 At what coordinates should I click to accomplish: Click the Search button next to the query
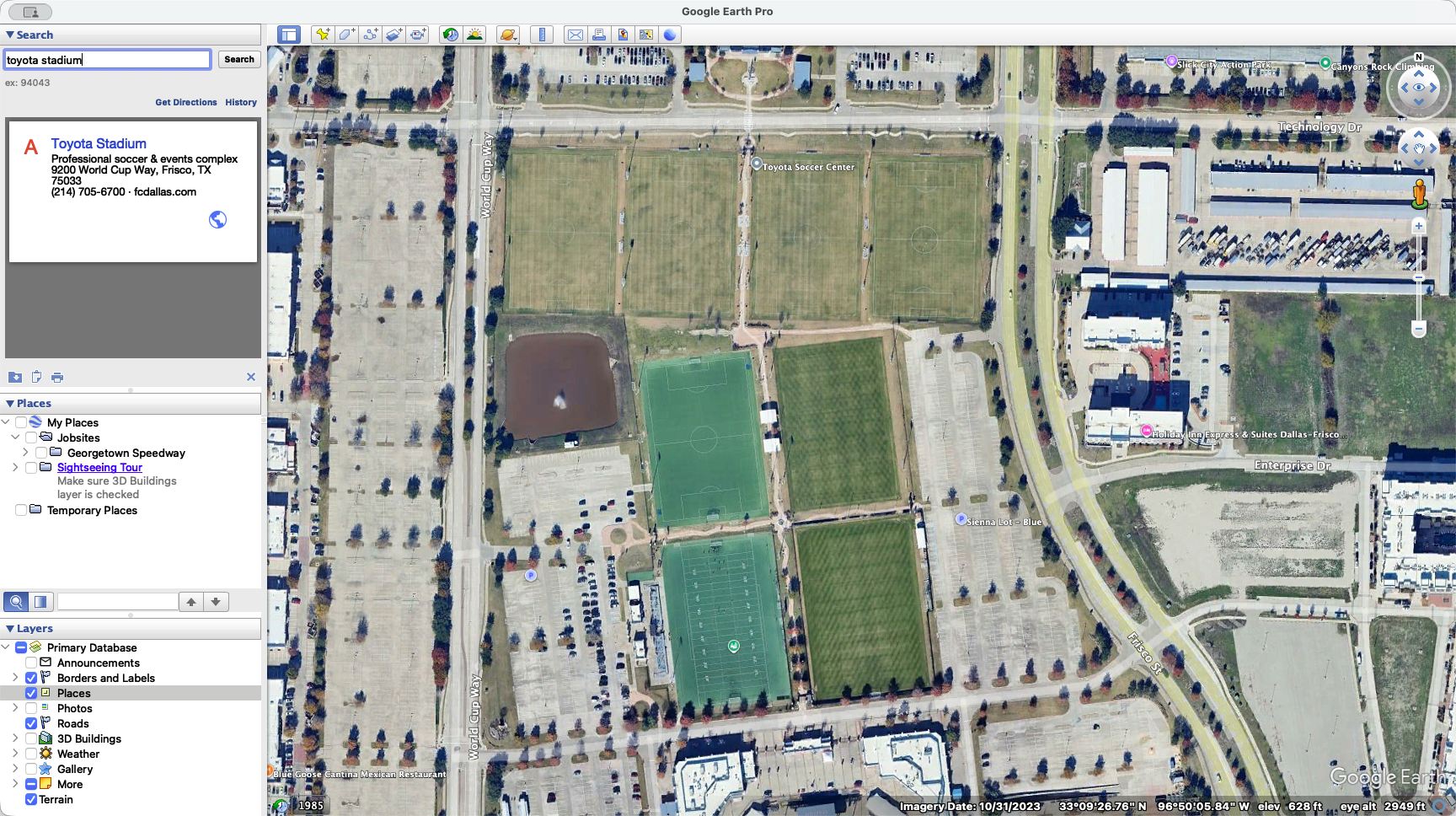[239, 59]
